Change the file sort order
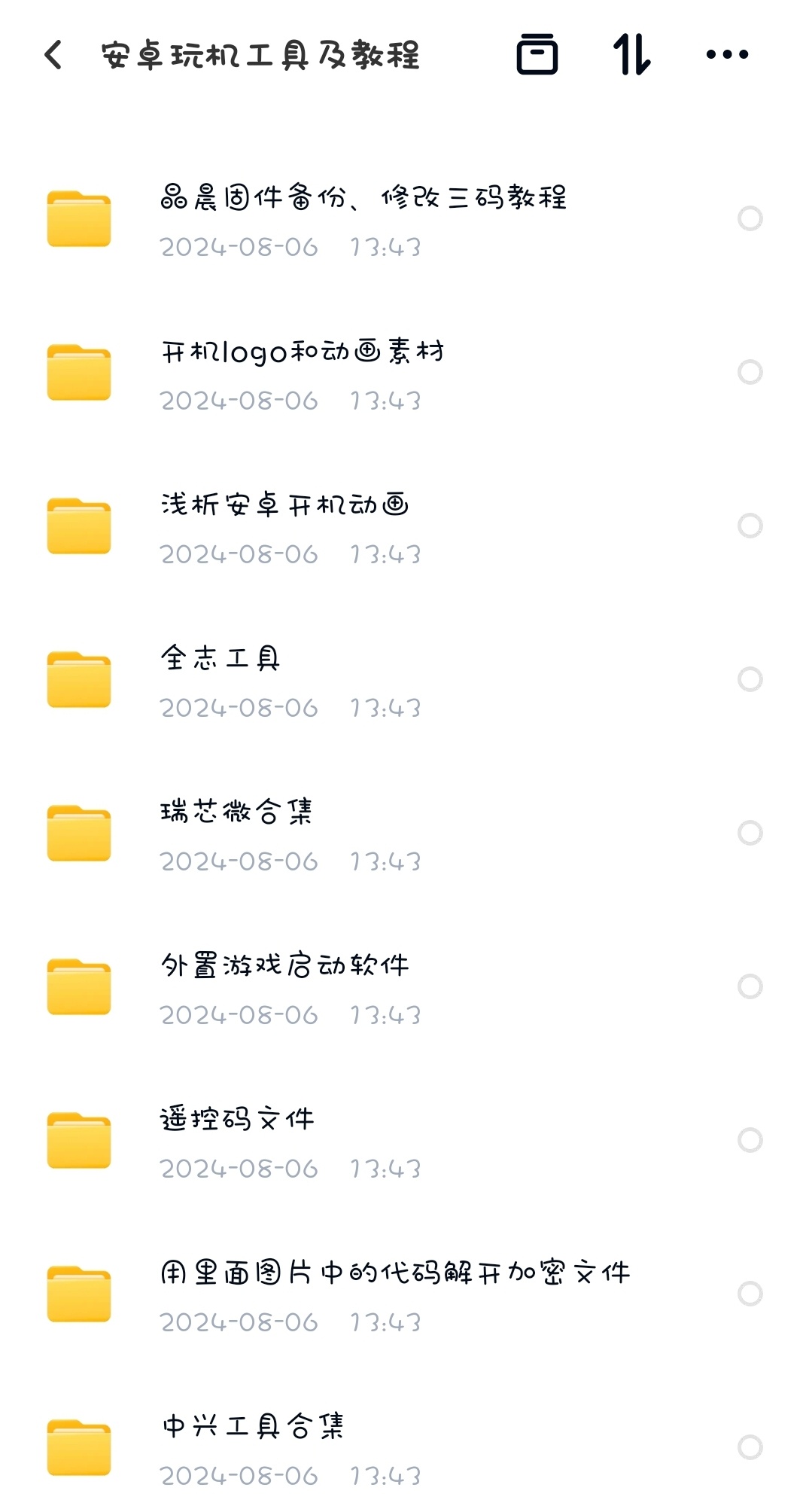 pyautogui.click(x=631, y=55)
